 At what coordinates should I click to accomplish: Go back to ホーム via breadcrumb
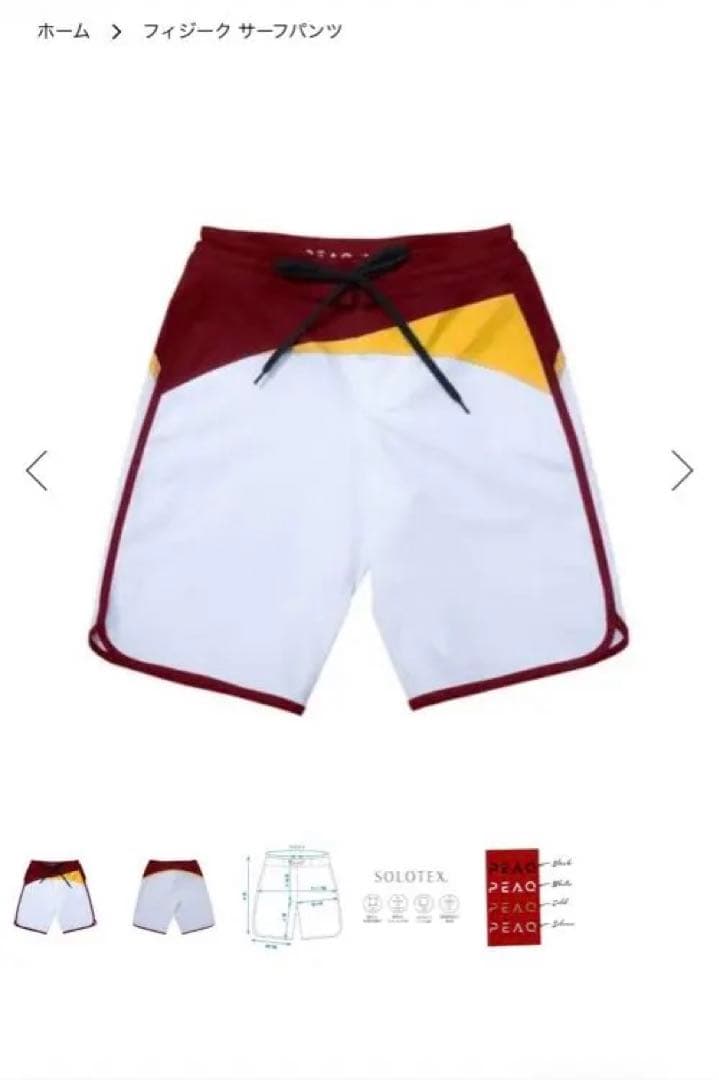[x=63, y=31]
